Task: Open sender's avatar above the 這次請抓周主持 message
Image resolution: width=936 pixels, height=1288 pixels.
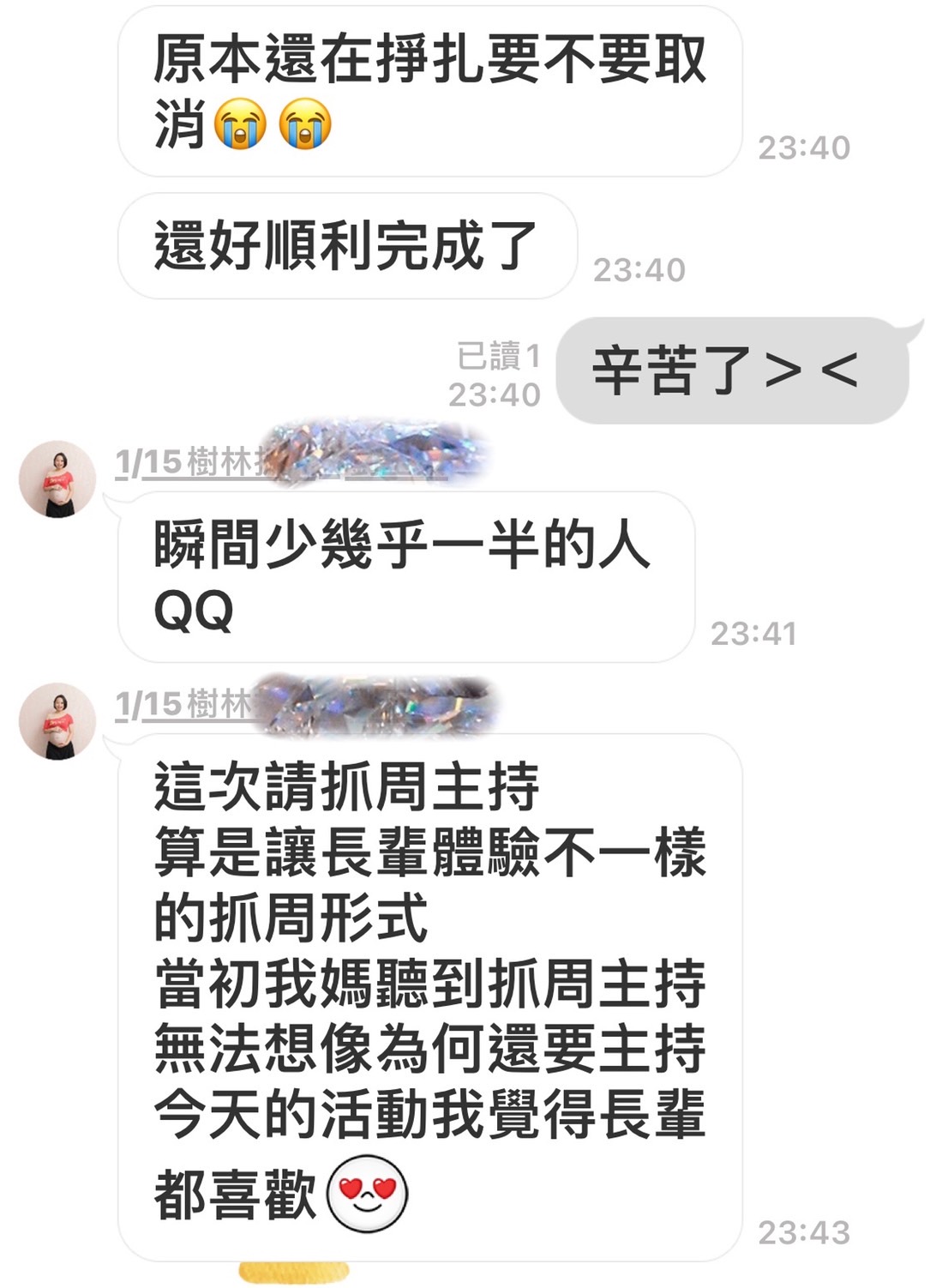Action: [57, 721]
